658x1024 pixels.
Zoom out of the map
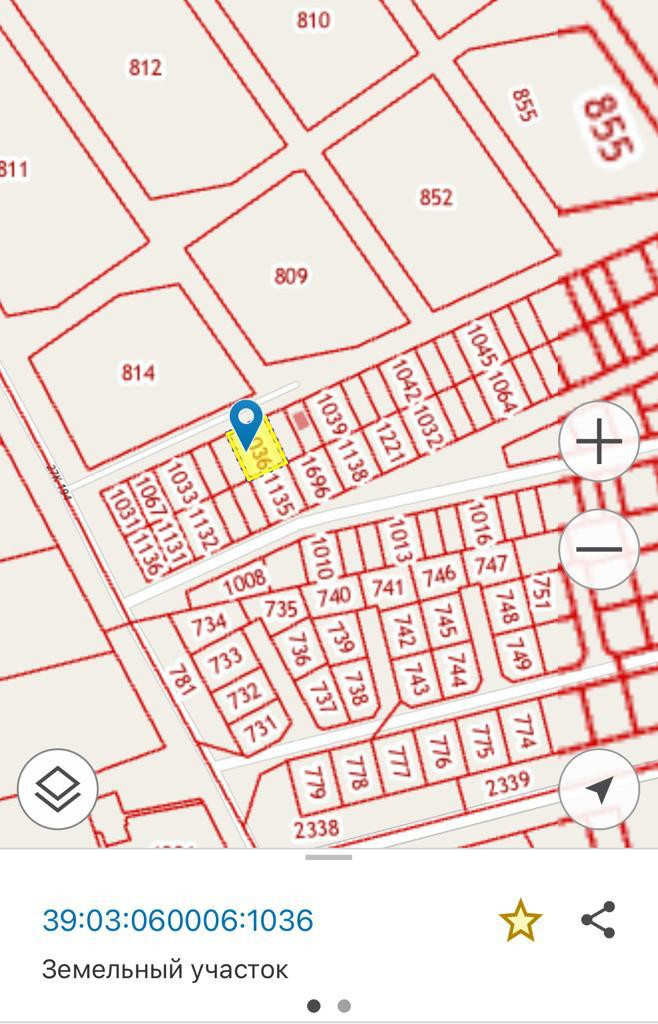click(598, 549)
